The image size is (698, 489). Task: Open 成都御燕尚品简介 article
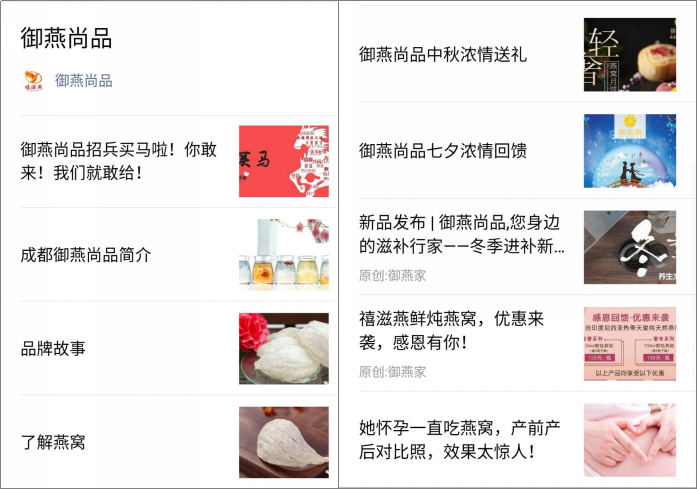tap(86, 255)
